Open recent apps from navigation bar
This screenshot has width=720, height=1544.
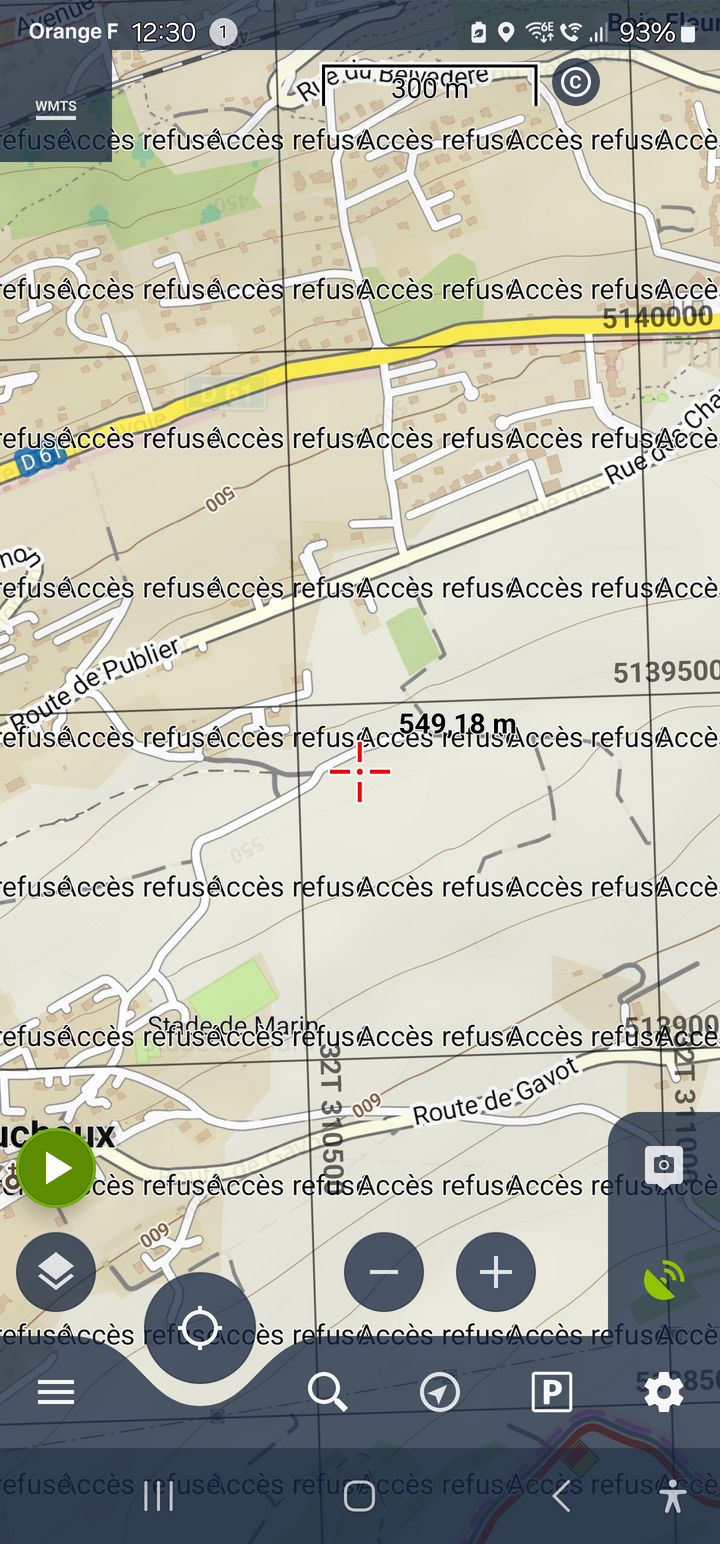pyautogui.click(x=158, y=1496)
